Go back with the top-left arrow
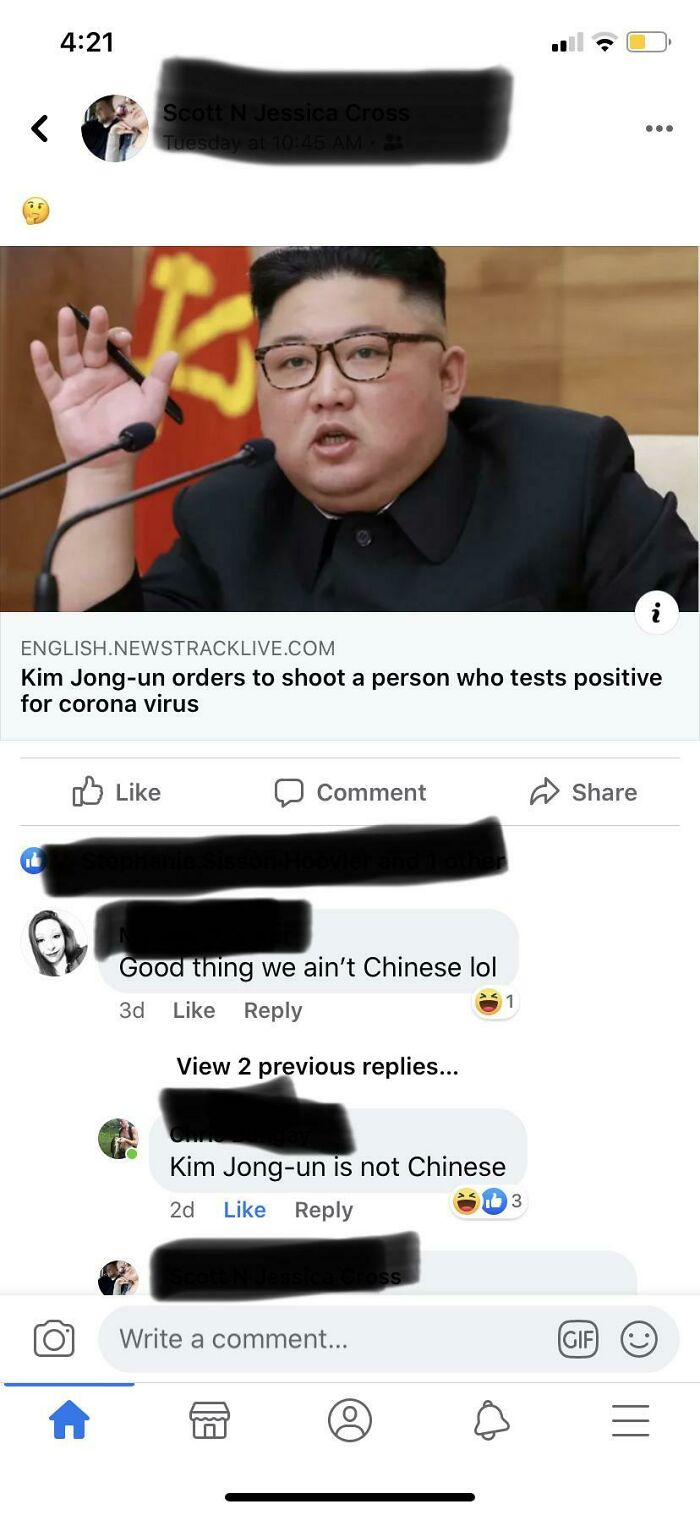700x1515 pixels. (40, 128)
